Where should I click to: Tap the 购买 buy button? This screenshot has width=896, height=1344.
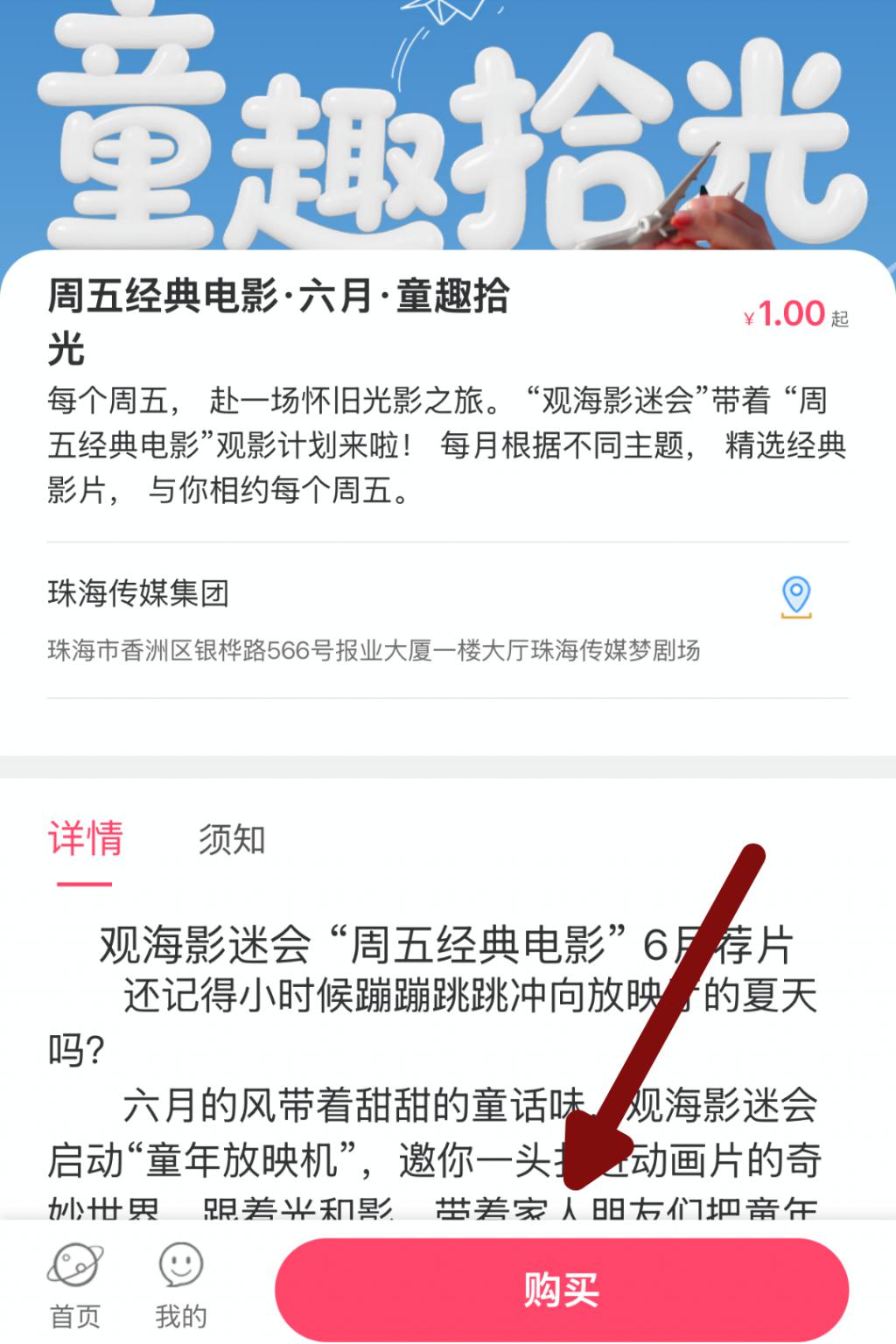561,1290
